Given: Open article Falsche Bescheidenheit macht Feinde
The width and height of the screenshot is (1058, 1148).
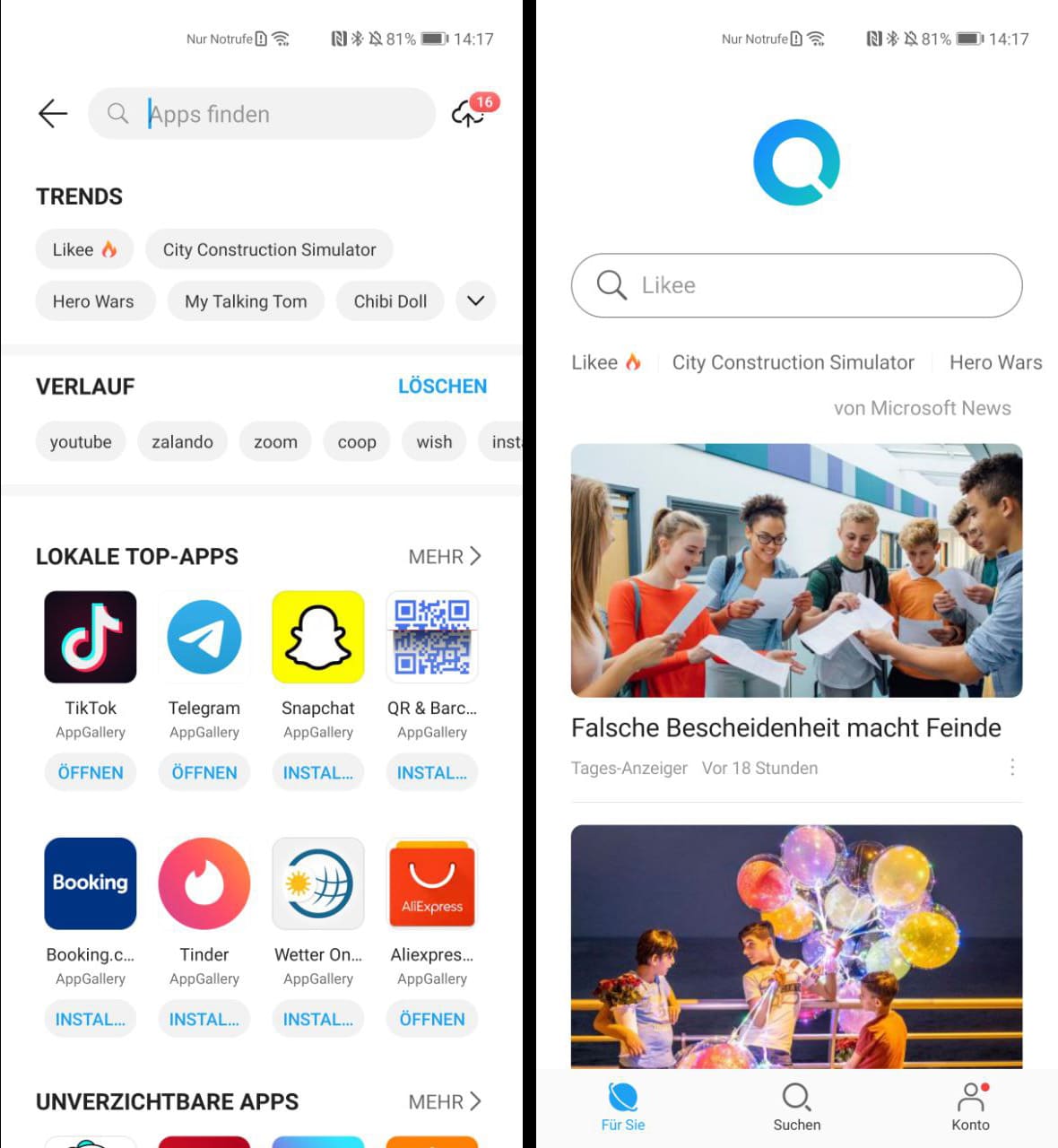Looking at the screenshot, I should pyautogui.click(x=785, y=727).
